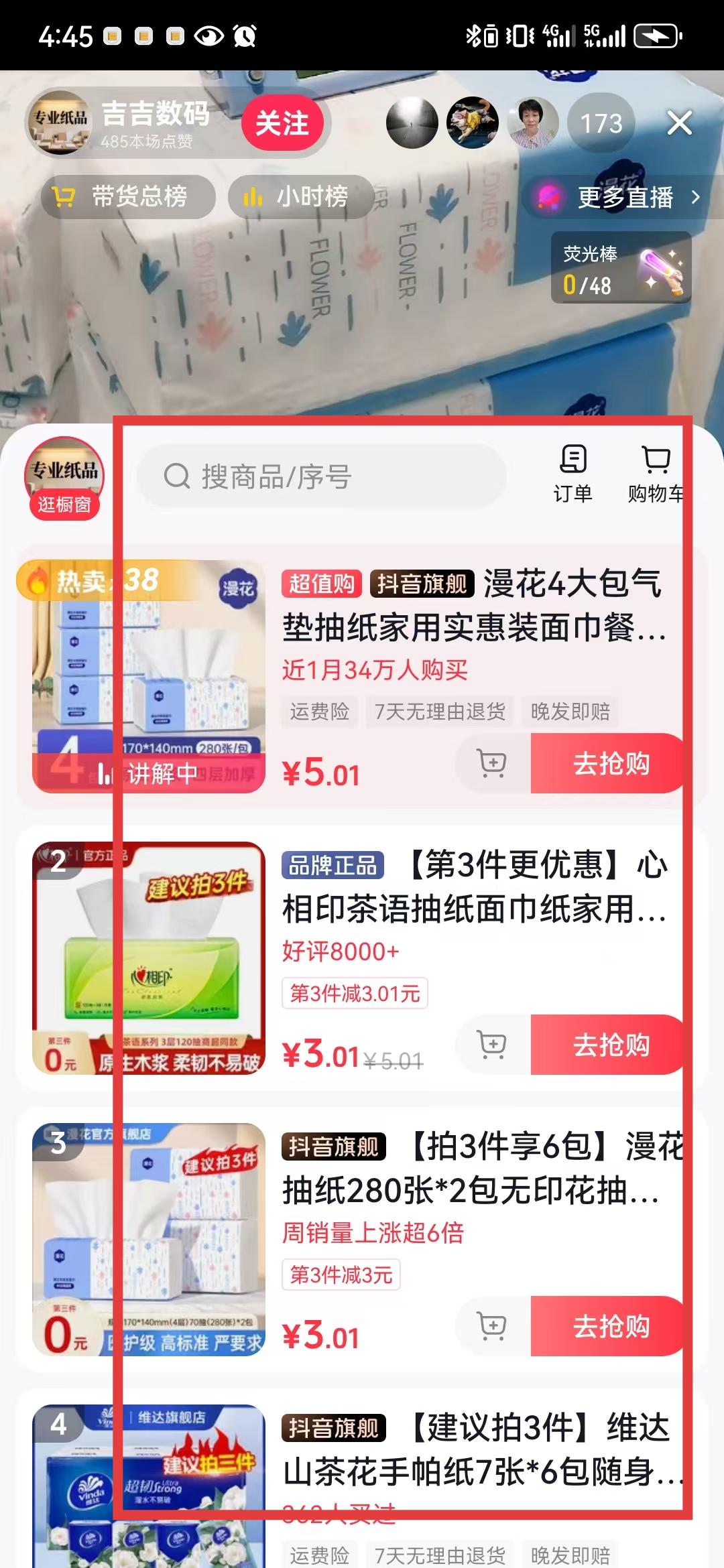
Task: Add 漫花抽纸280张*2包 to cart
Action: (x=492, y=1326)
